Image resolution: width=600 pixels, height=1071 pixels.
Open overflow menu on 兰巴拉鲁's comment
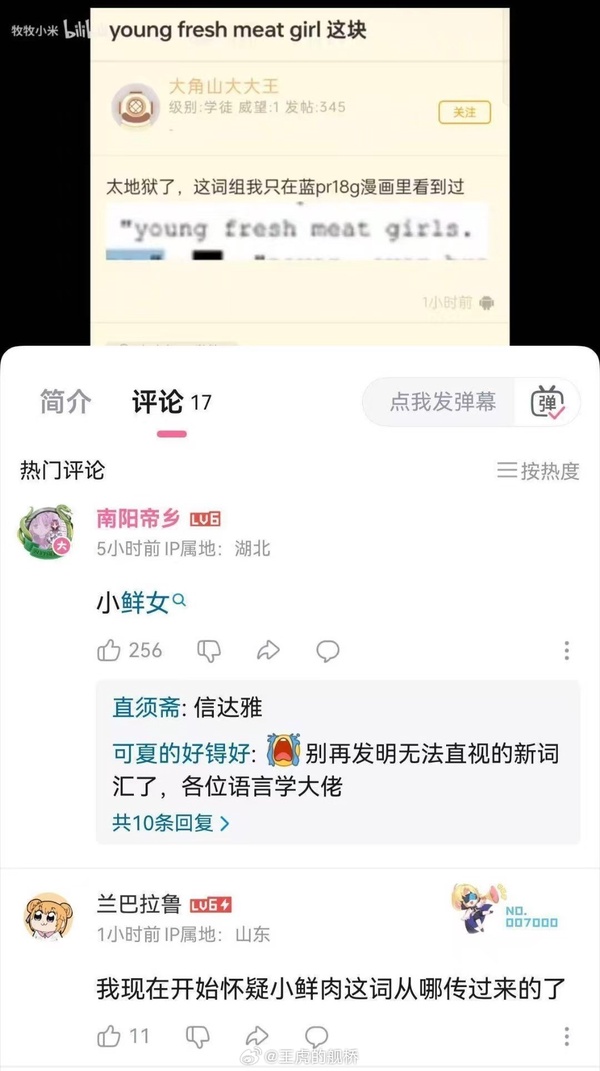point(566,1036)
